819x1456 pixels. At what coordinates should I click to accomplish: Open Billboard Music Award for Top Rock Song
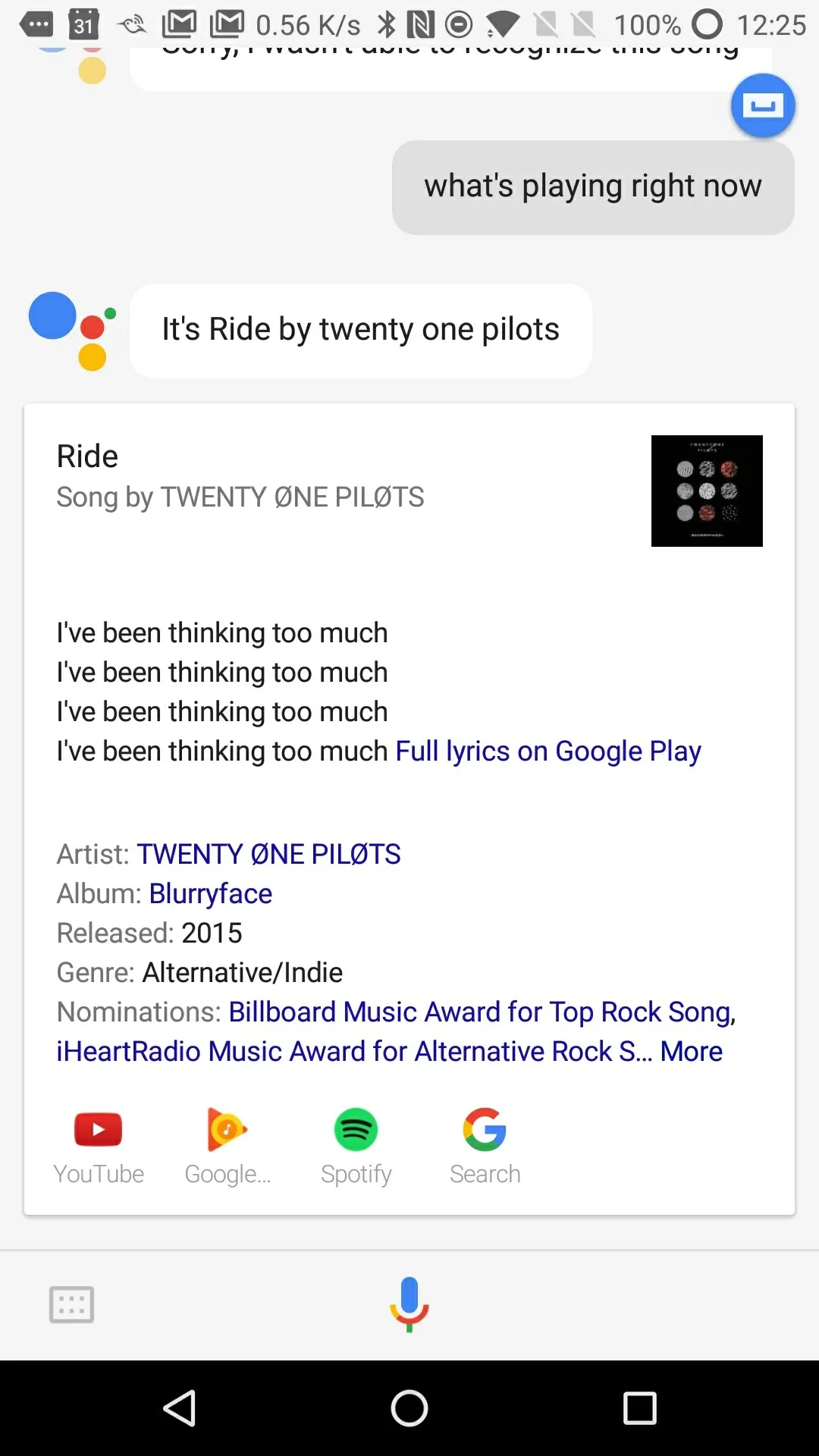(482, 1012)
